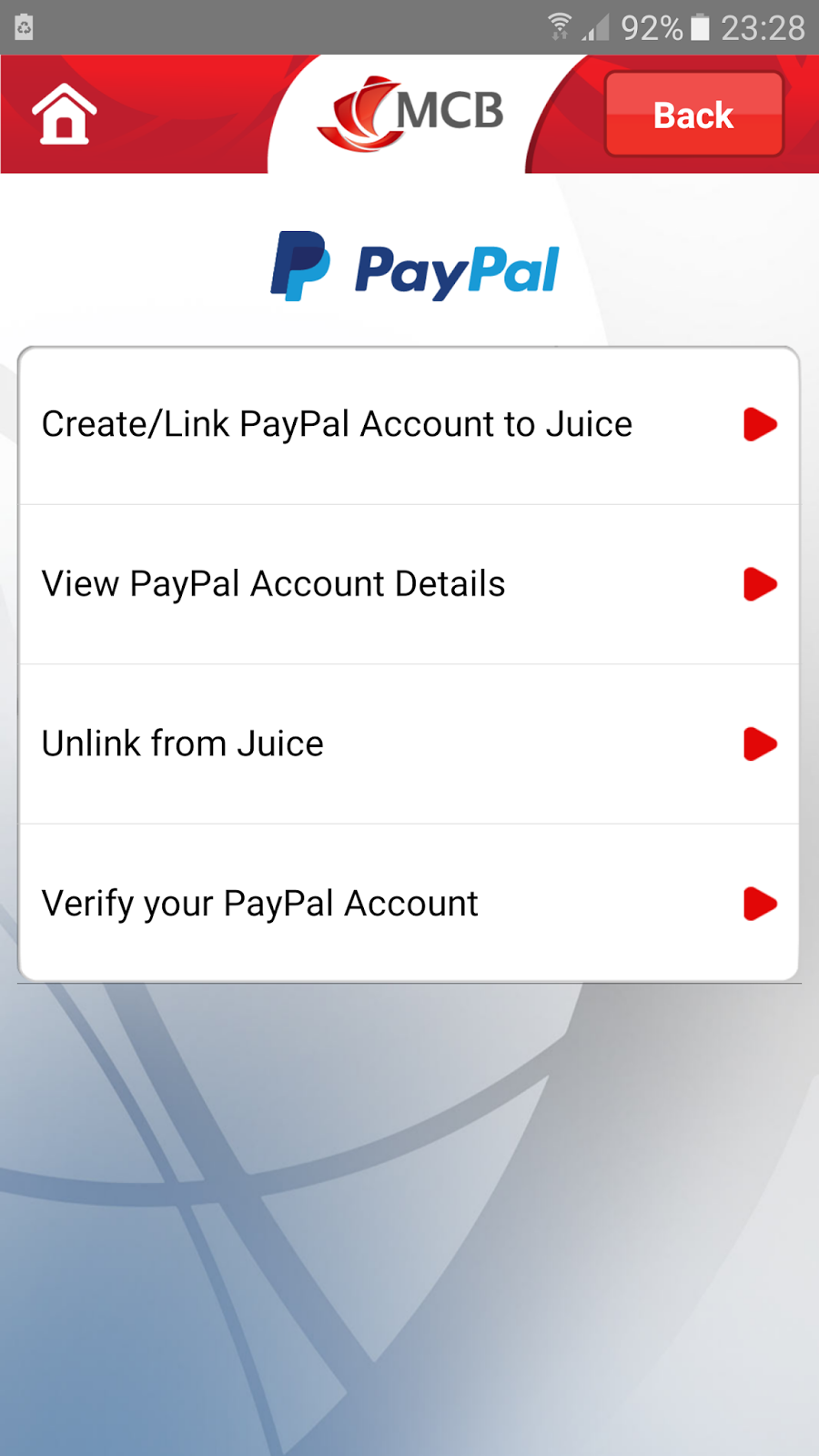Tap the red arrow next to Create/Link PayPal Account
This screenshot has height=1456, width=819.
pos(759,424)
